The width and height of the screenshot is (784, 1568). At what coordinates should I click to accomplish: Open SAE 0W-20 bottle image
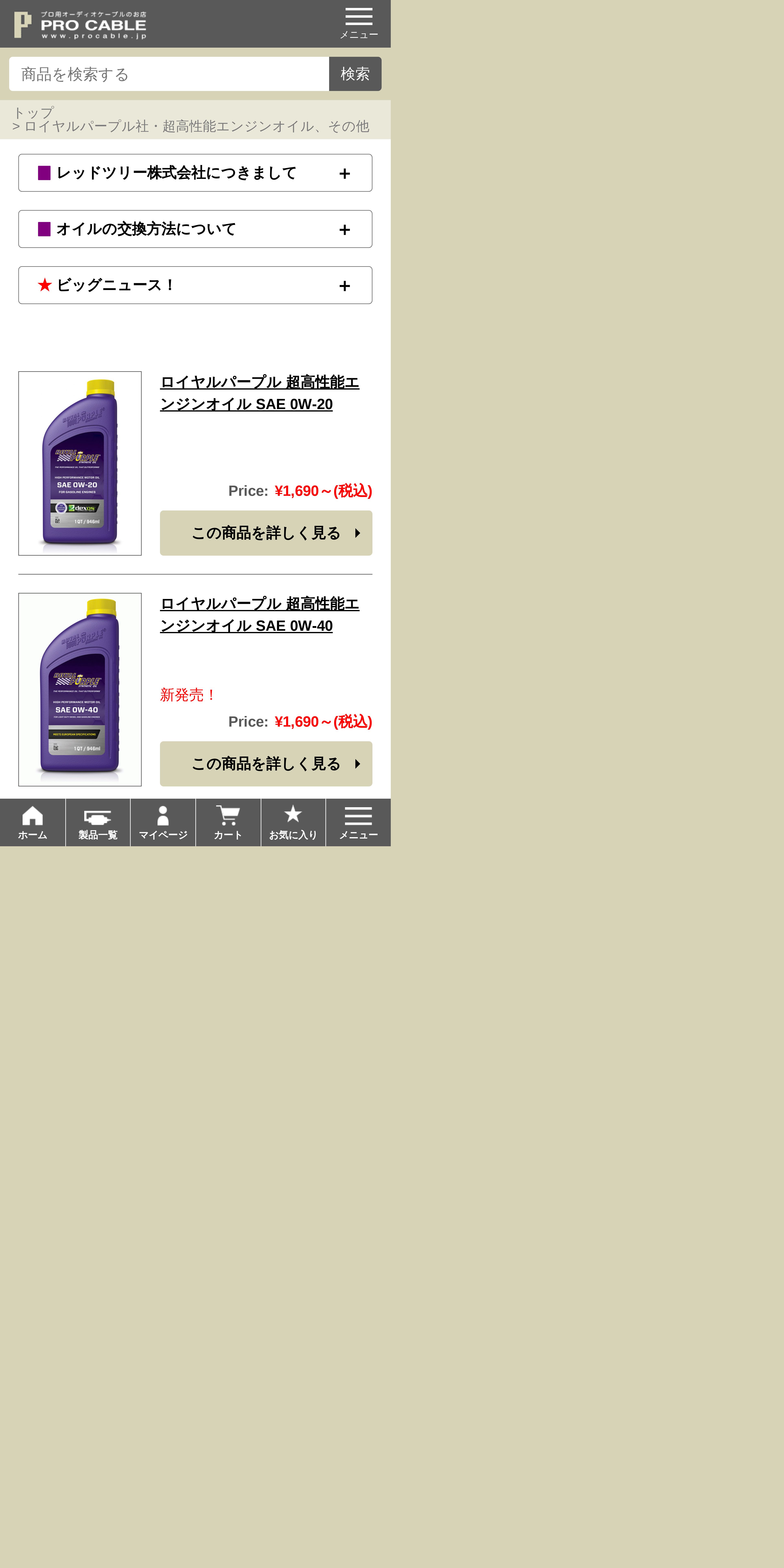coord(80,463)
